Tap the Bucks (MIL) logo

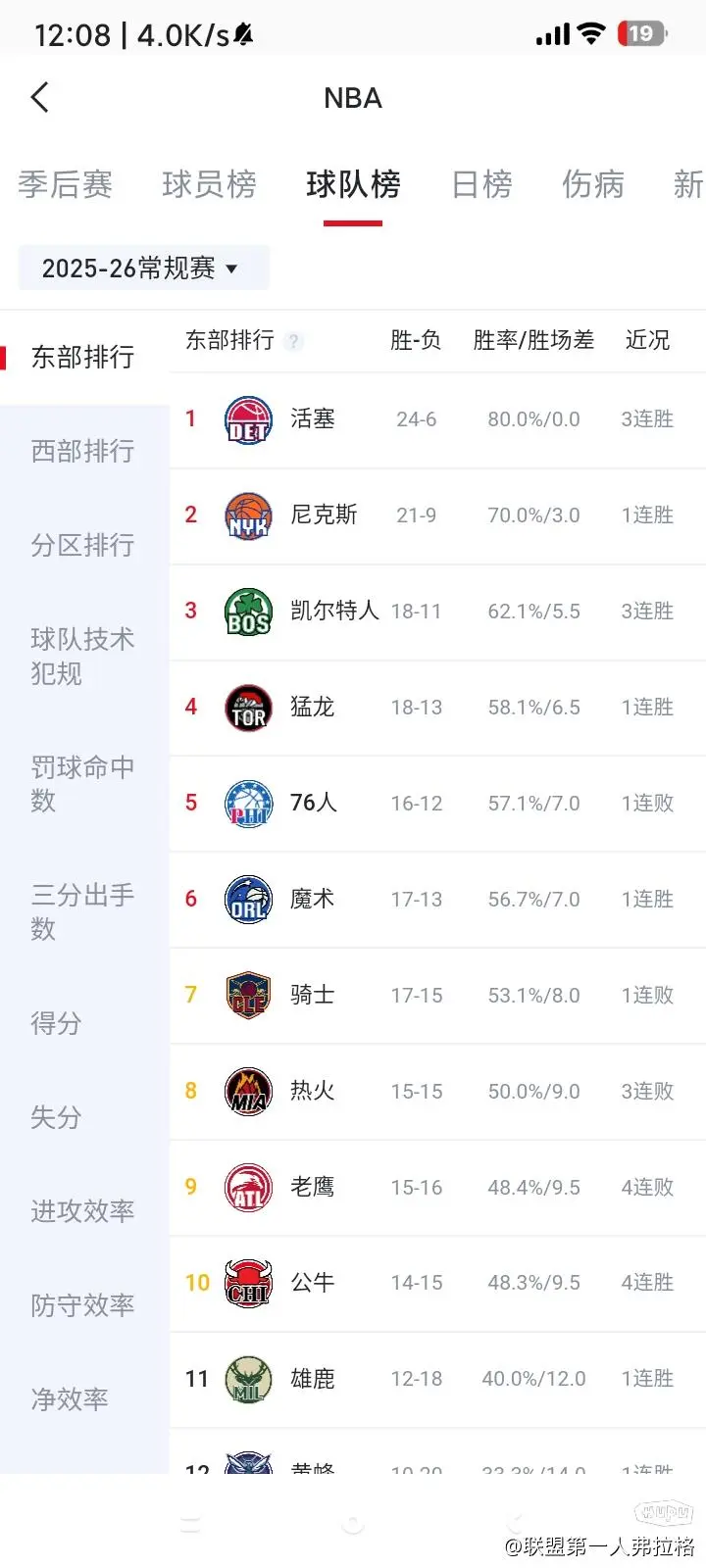[x=247, y=1378]
